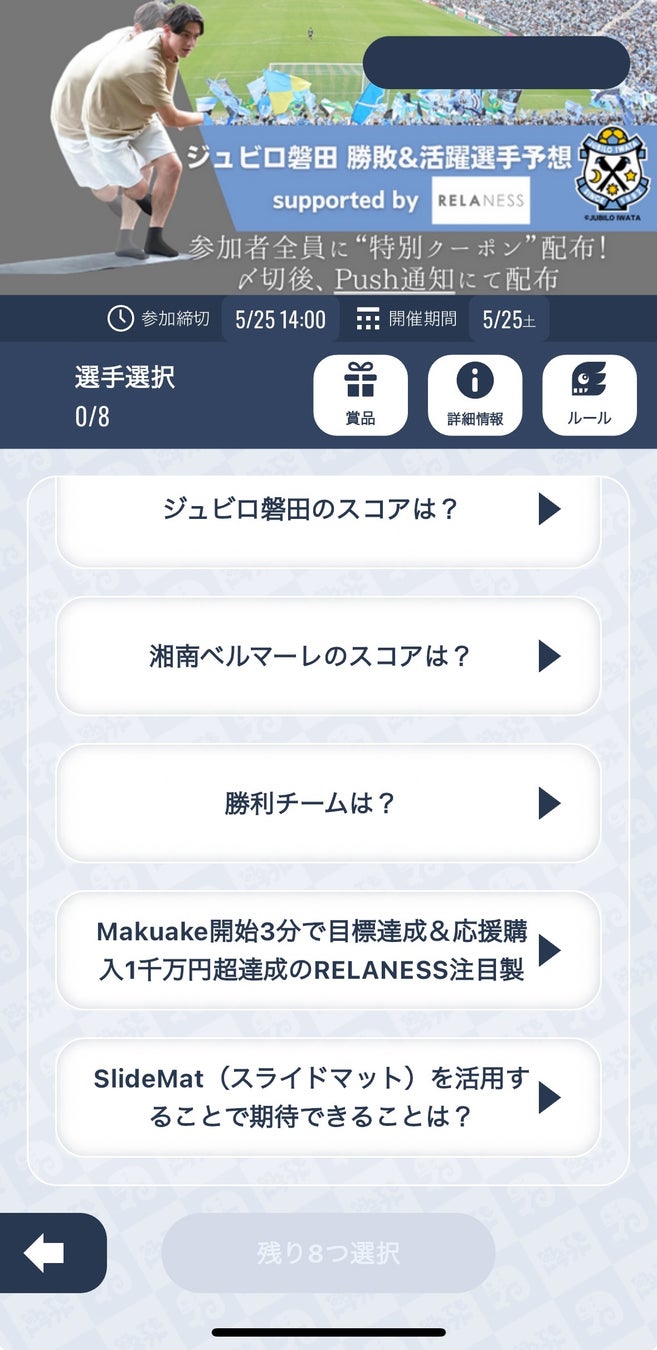Screen dimensions: 657x1350
Task: Answer the SlideMat（スライドマット） question
Action: coord(328,1097)
